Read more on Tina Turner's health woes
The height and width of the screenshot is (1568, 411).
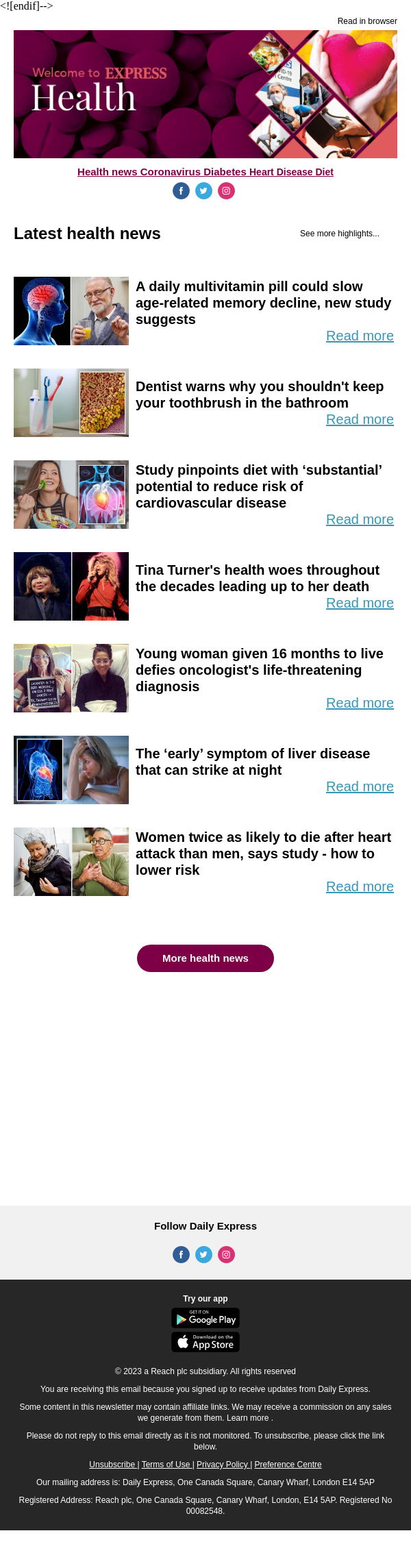360,603
